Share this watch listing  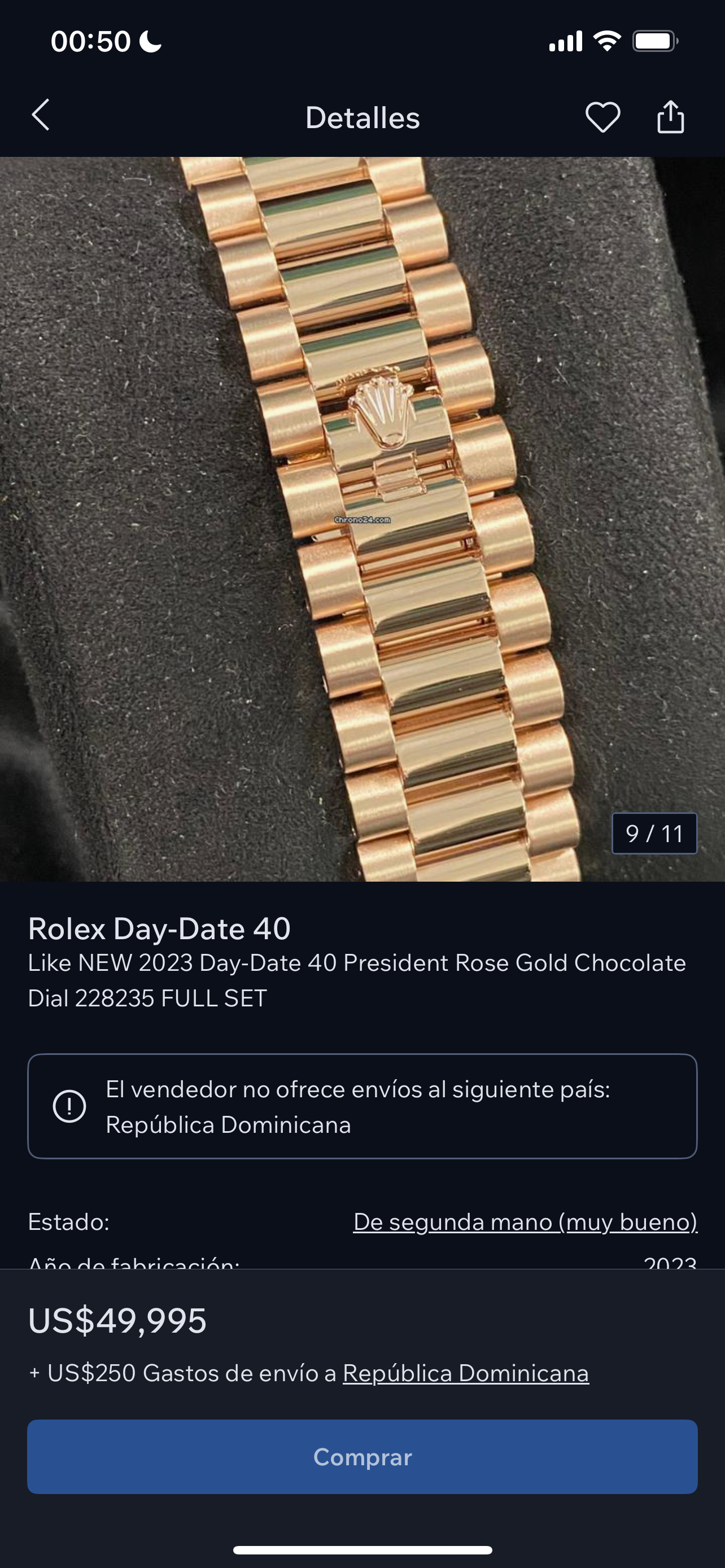[670, 117]
